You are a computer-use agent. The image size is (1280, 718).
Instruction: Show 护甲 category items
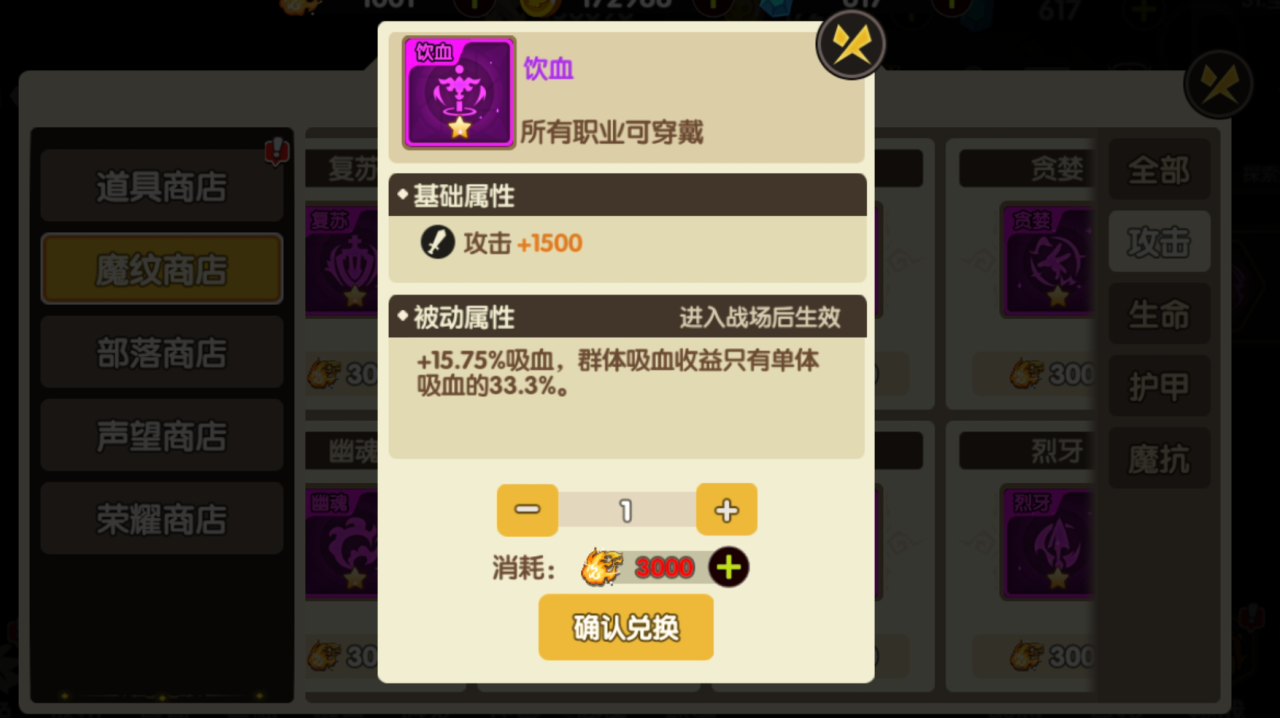pyautogui.click(x=1158, y=387)
